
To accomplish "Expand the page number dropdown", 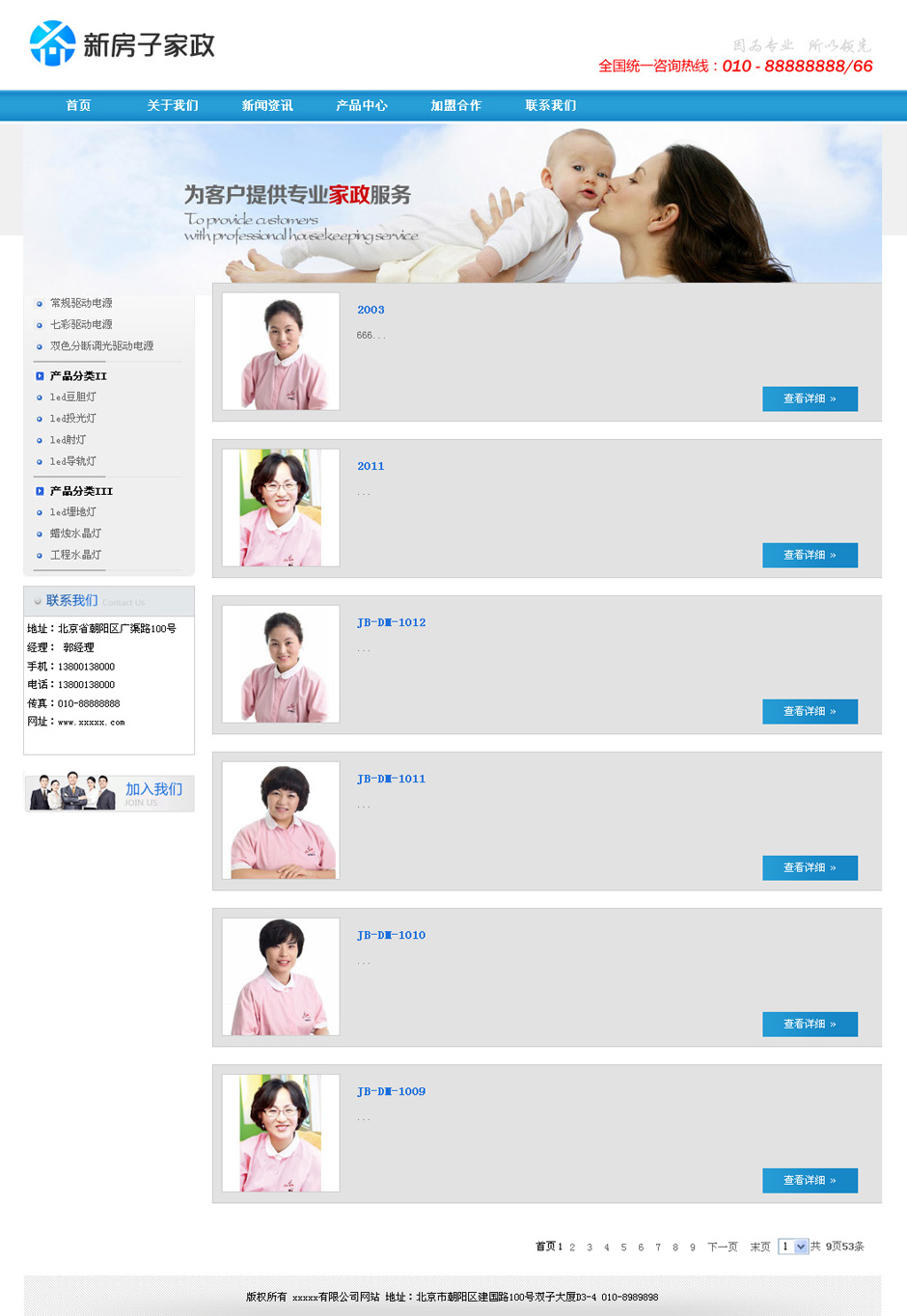I will pos(800,1247).
